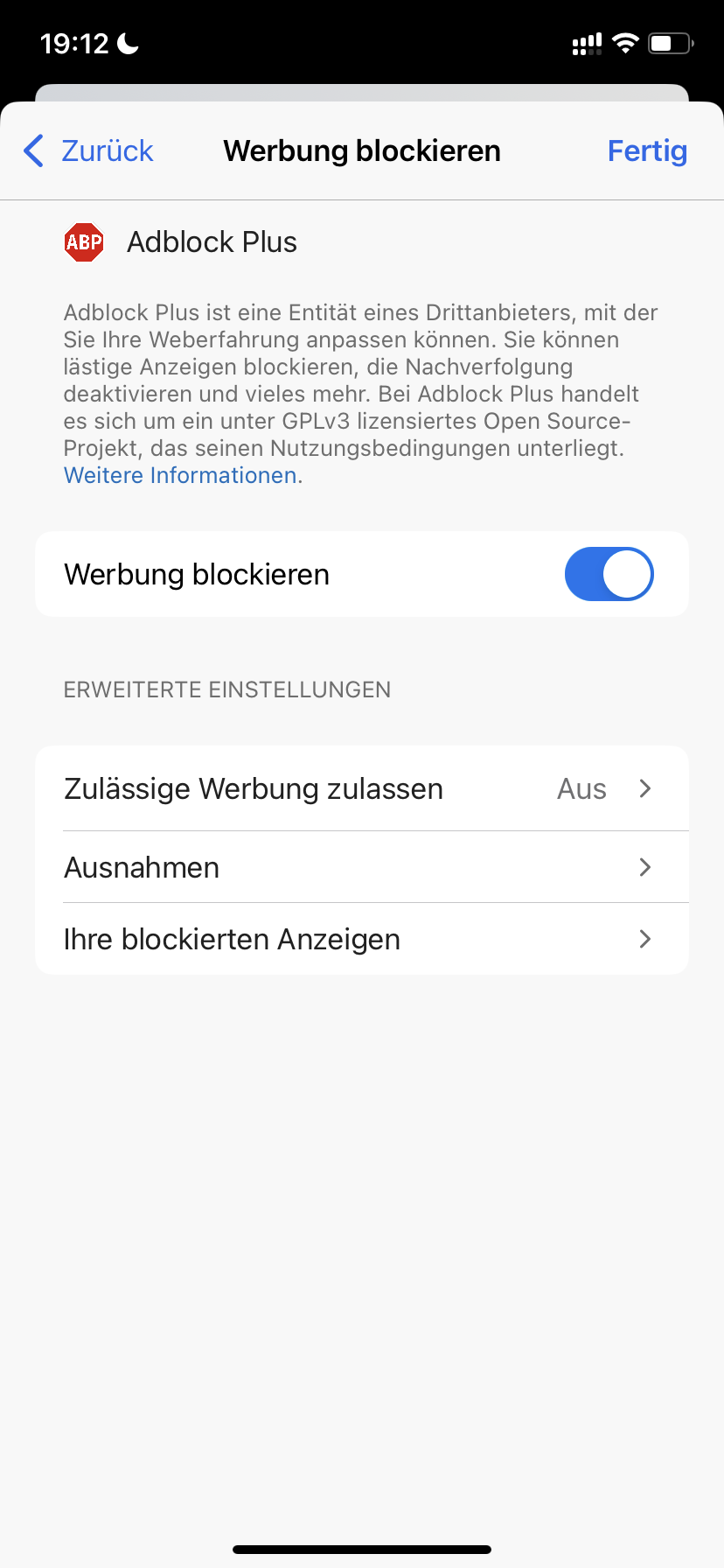Open the Weitere Informationen link
Image resolution: width=724 pixels, height=1568 pixels.
[180, 475]
